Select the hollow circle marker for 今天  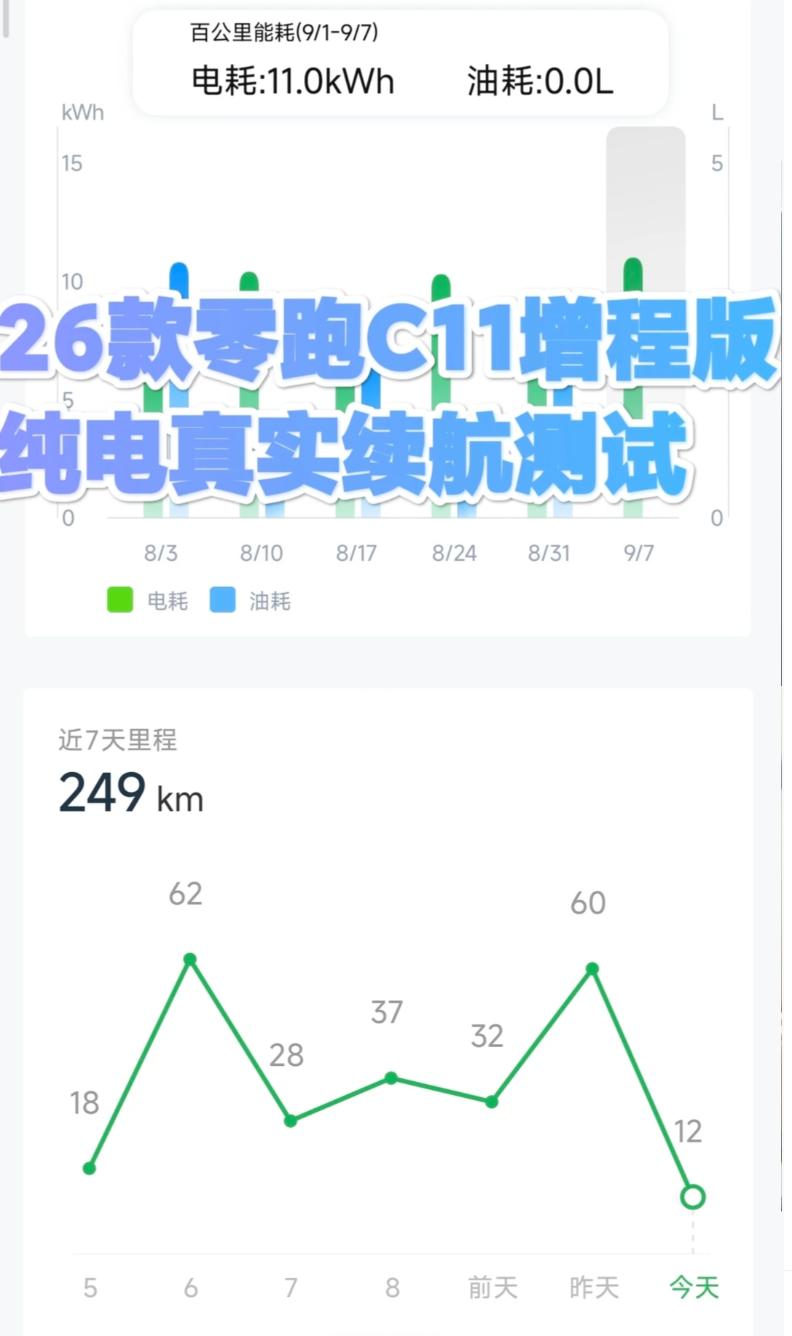tap(692, 1195)
